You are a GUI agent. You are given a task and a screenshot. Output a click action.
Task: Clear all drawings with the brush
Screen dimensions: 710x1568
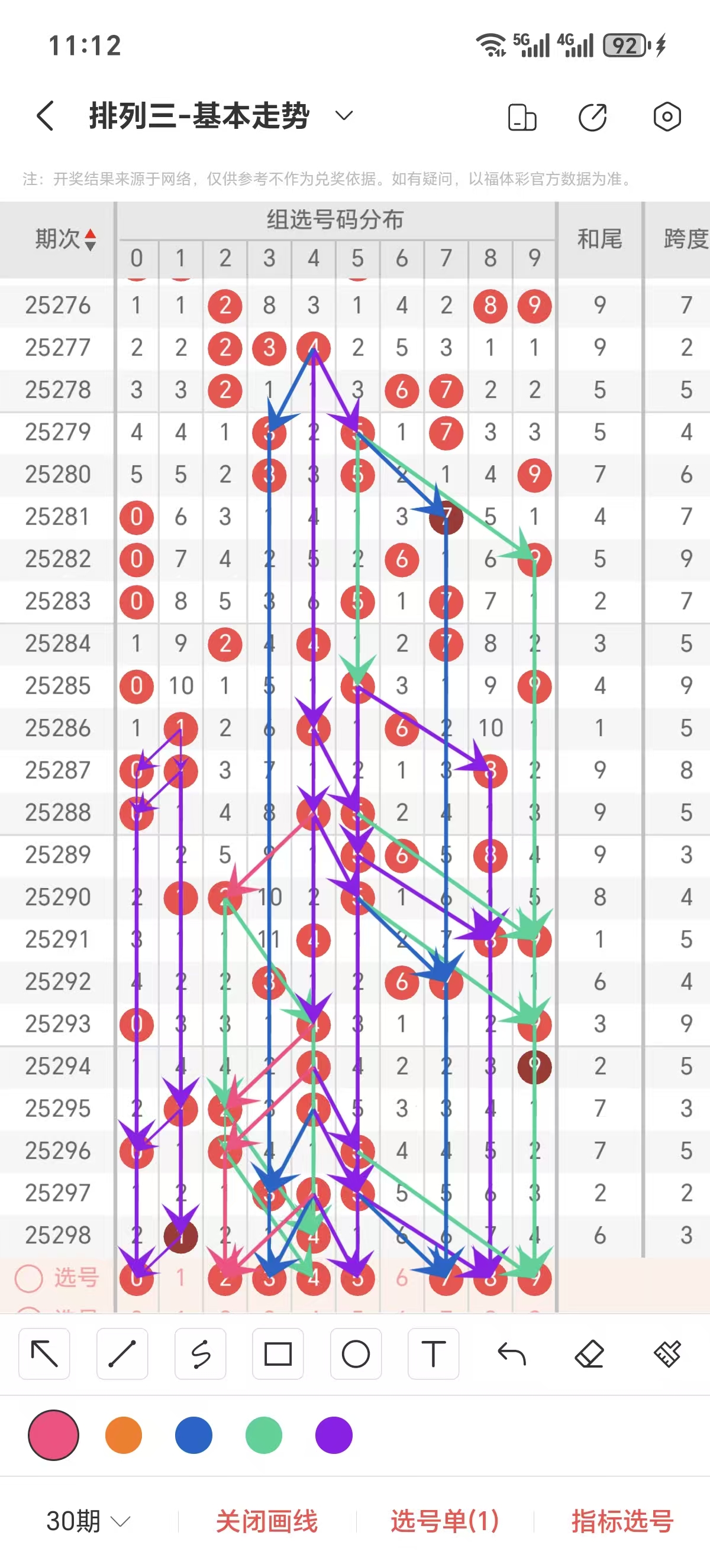point(667,1355)
